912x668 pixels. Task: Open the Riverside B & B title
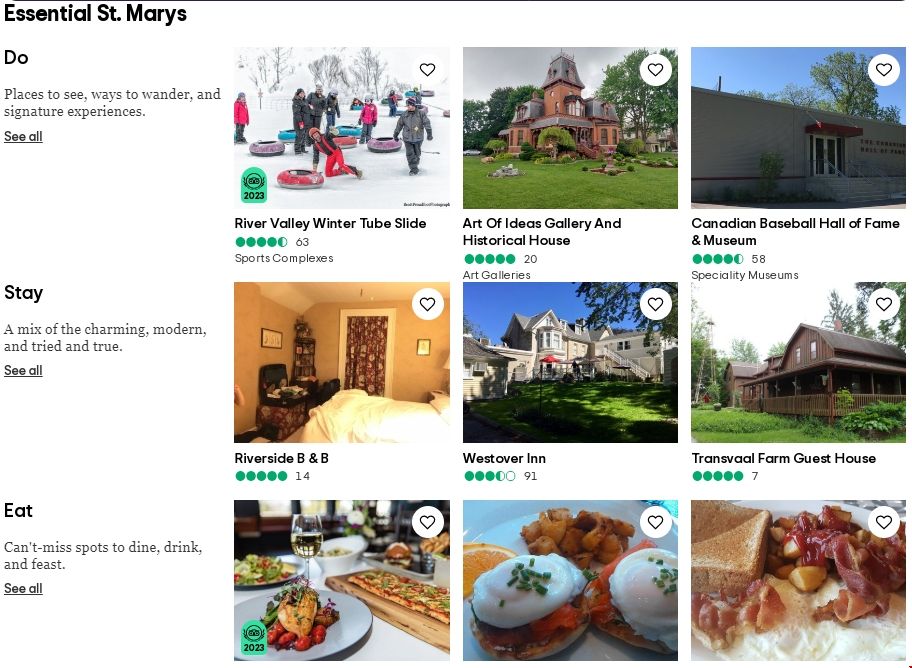point(281,458)
